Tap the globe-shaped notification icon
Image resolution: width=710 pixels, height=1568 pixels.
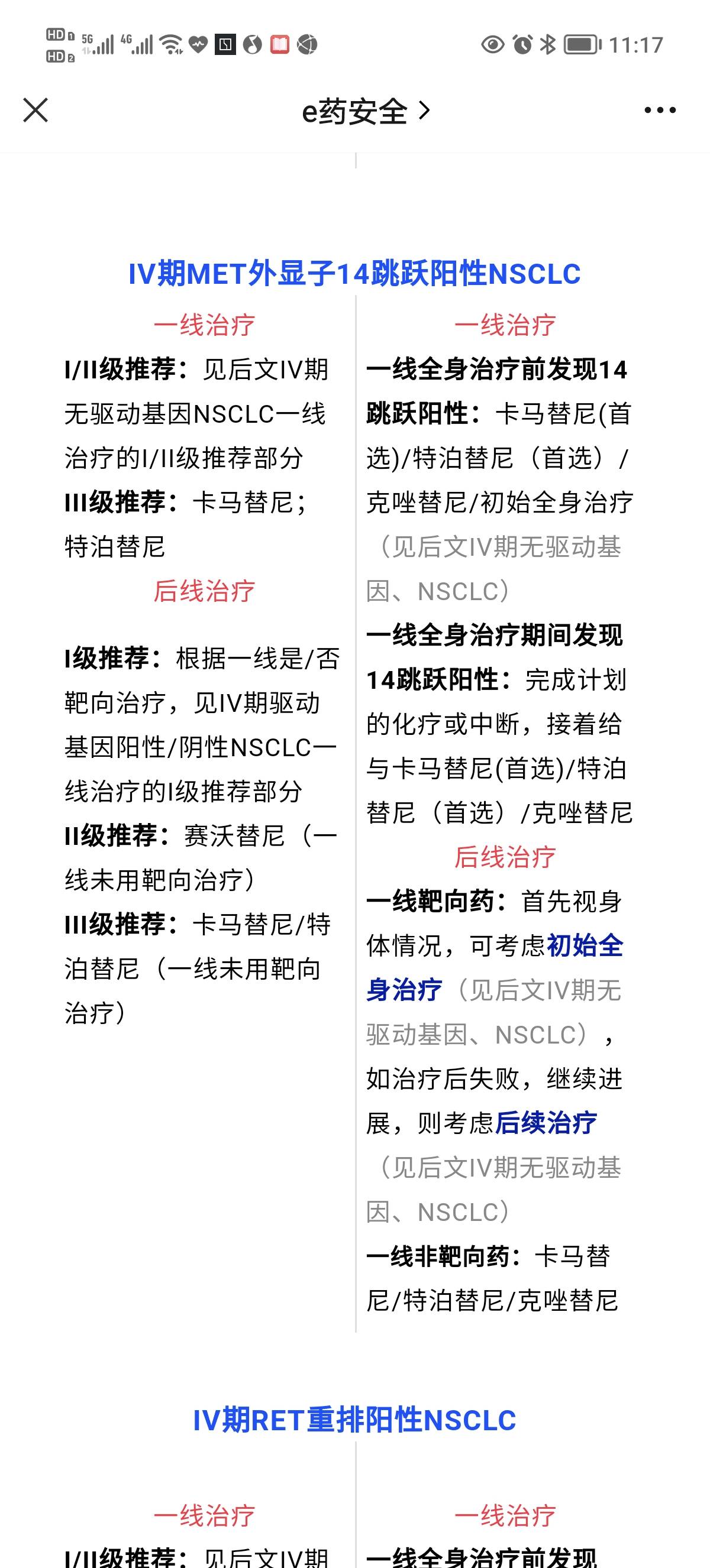308,44
